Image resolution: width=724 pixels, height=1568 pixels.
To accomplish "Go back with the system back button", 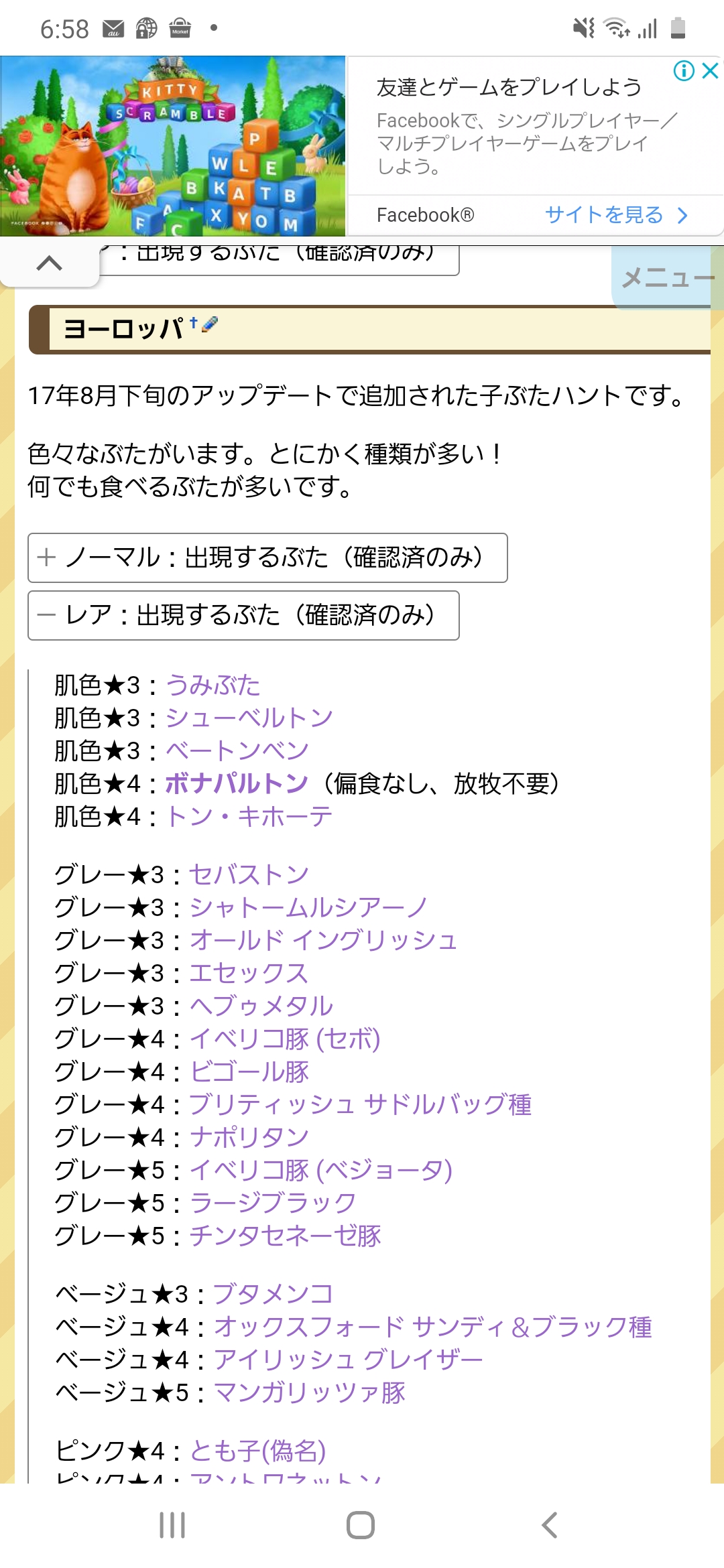I will click(x=549, y=1525).
